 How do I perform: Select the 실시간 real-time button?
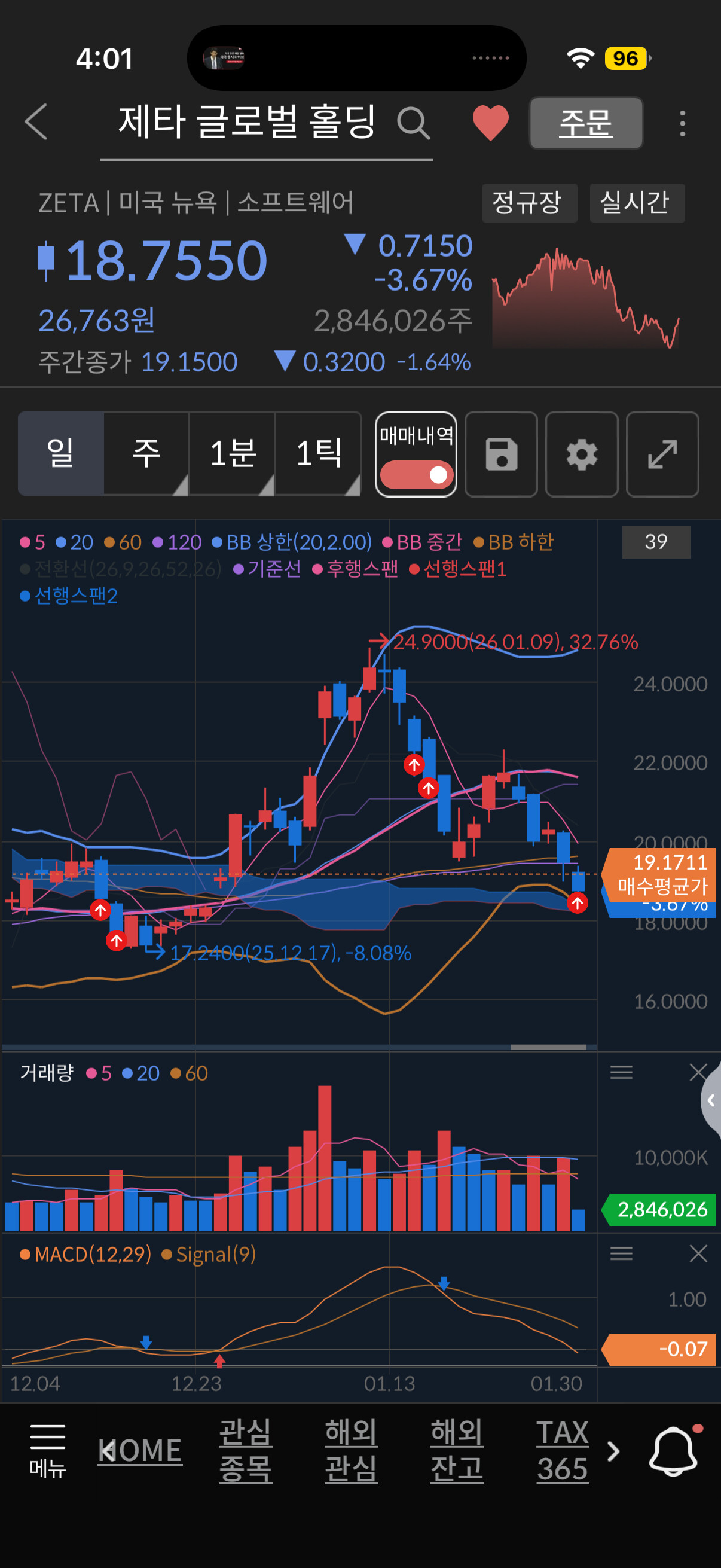tap(637, 203)
